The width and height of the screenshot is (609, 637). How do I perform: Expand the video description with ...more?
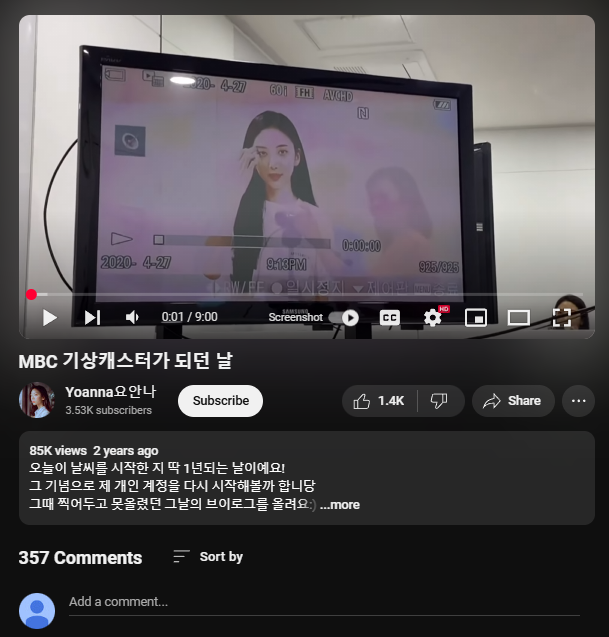tap(340, 504)
